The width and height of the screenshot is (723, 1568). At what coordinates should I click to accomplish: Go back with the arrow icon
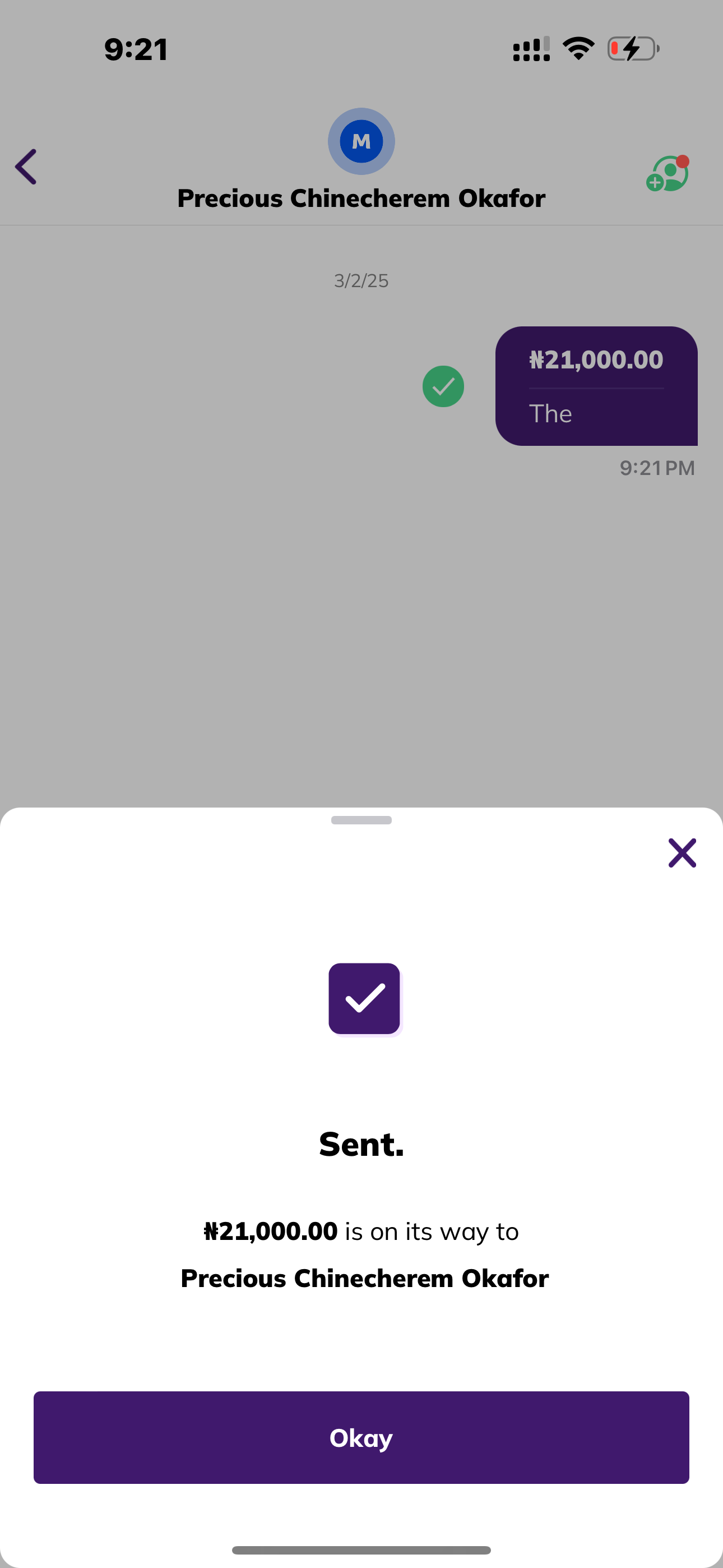coord(26,166)
